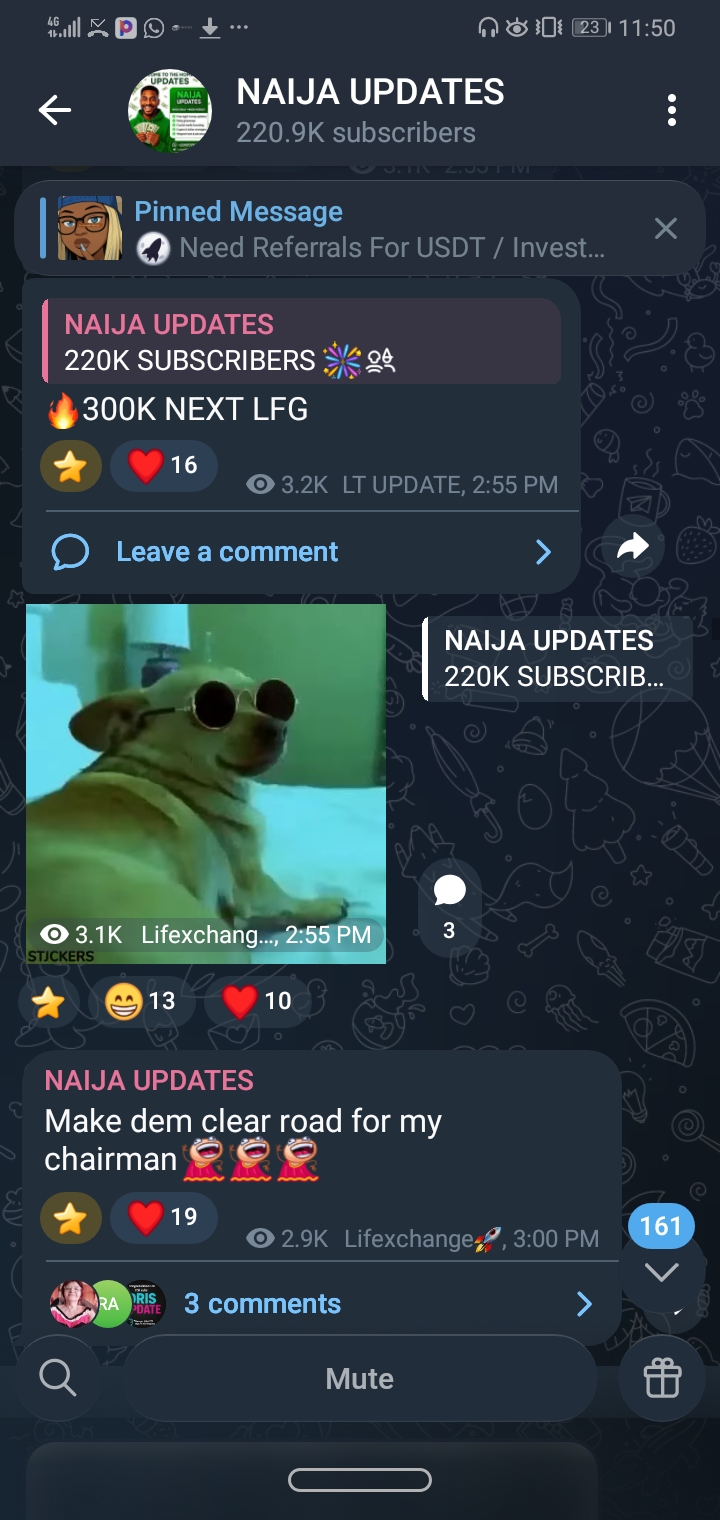Tap star reaction on chairman post
The width and height of the screenshot is (720, 1520).
[70, 1217]
